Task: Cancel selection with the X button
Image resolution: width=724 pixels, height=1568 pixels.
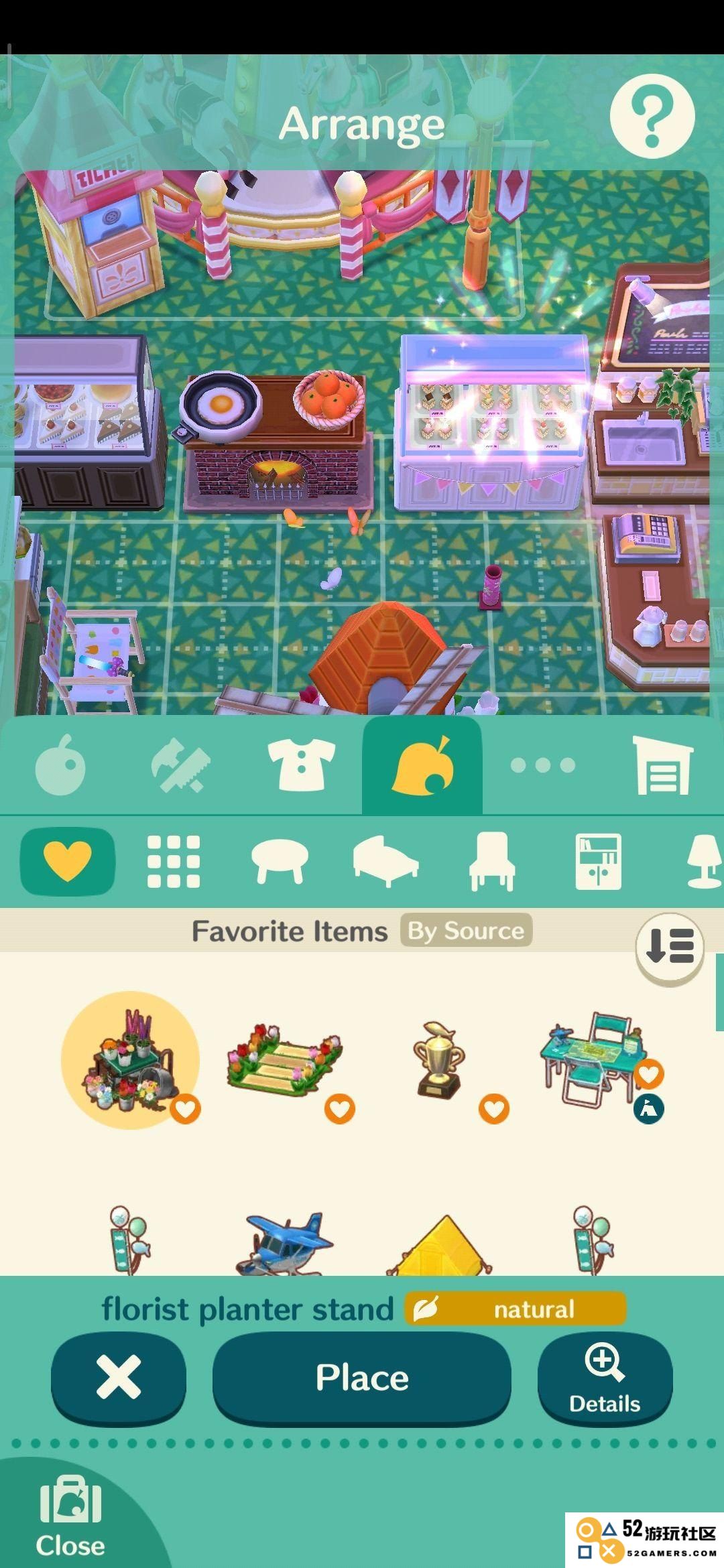Action: [x=119, y=1378]
